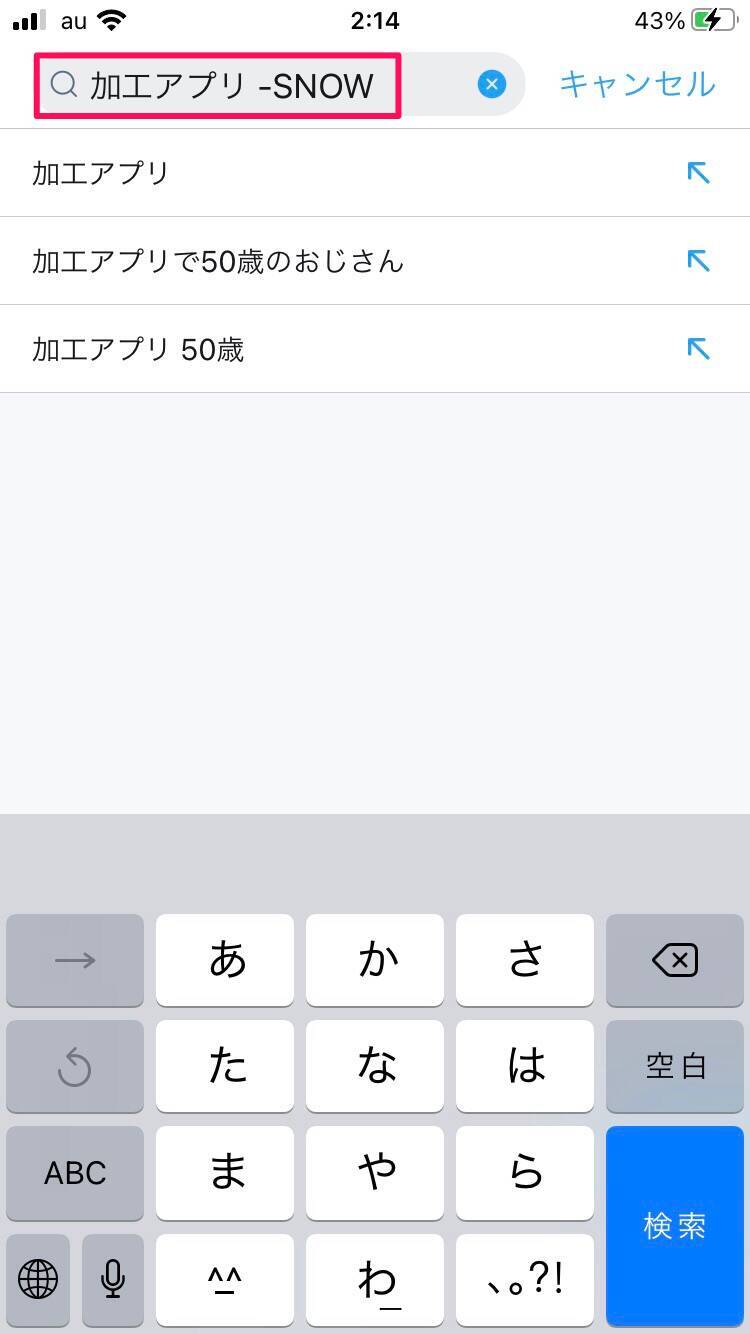The width and height of the screenshot is (750, 1334).
Task: Clear the search text with the x button
Action: point(491,85)
